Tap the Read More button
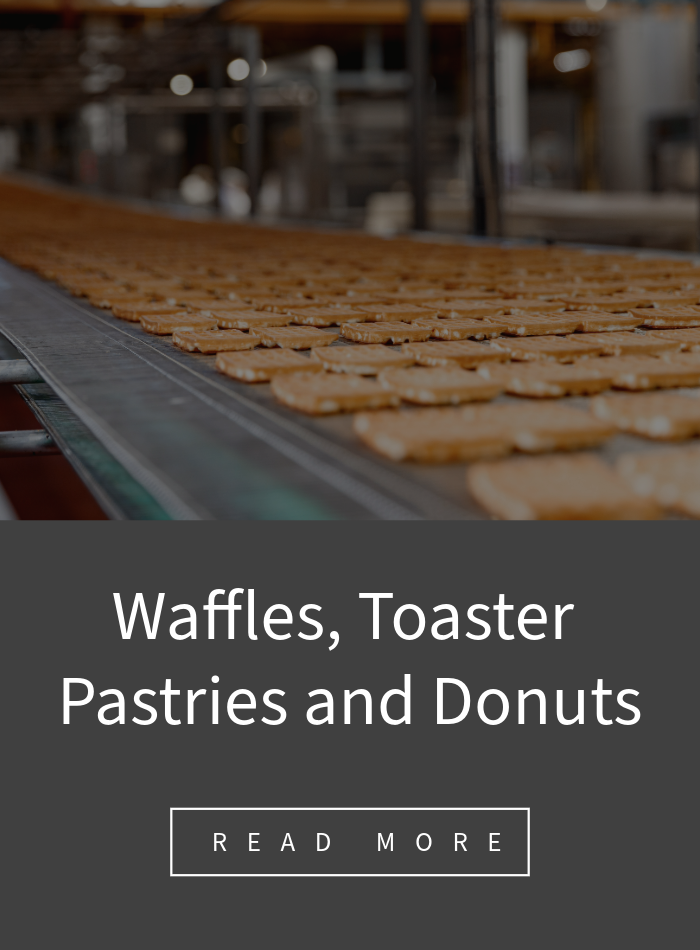 click(x=350, y=842)
